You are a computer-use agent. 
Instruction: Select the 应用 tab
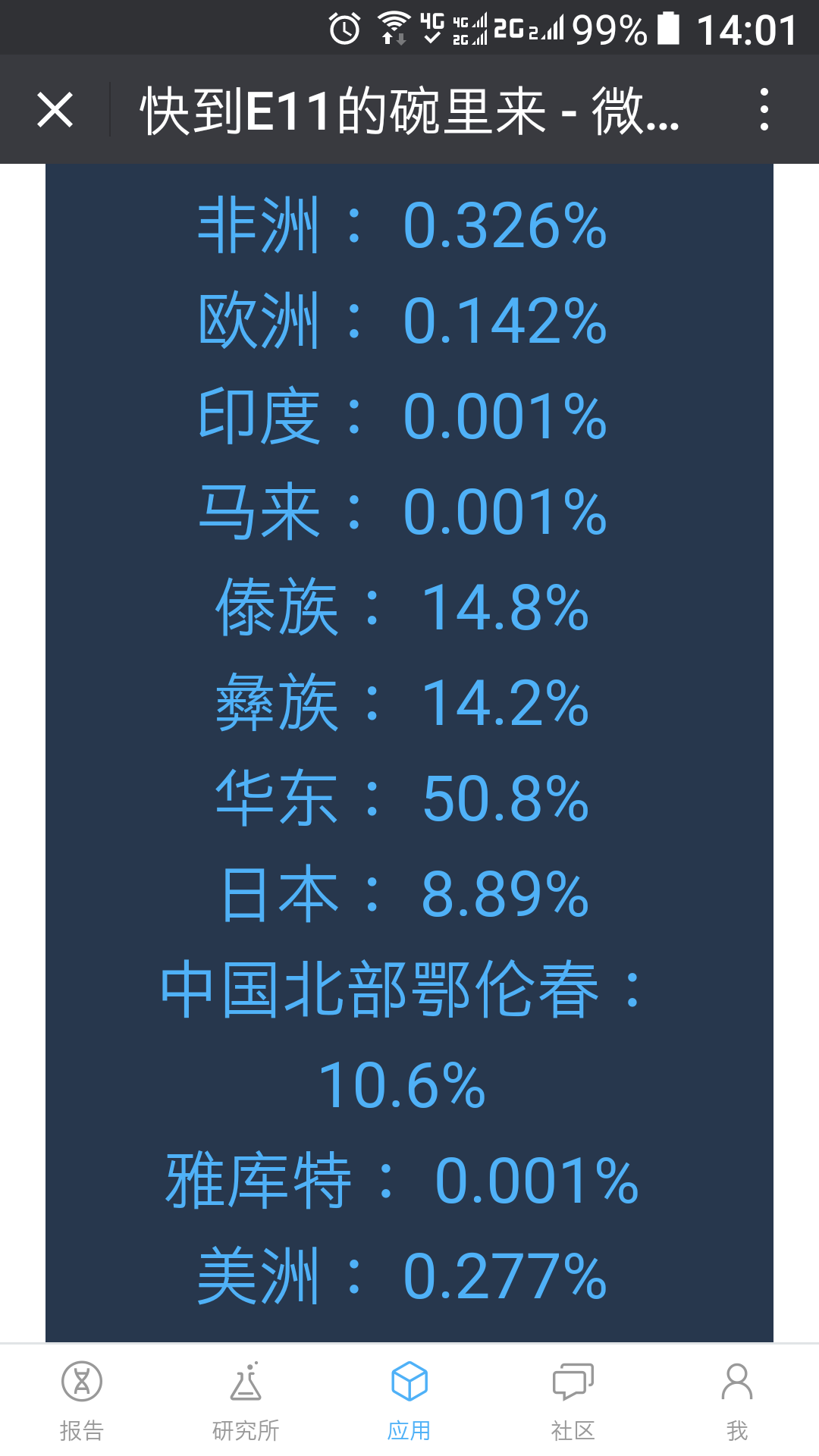point(409,1401)
